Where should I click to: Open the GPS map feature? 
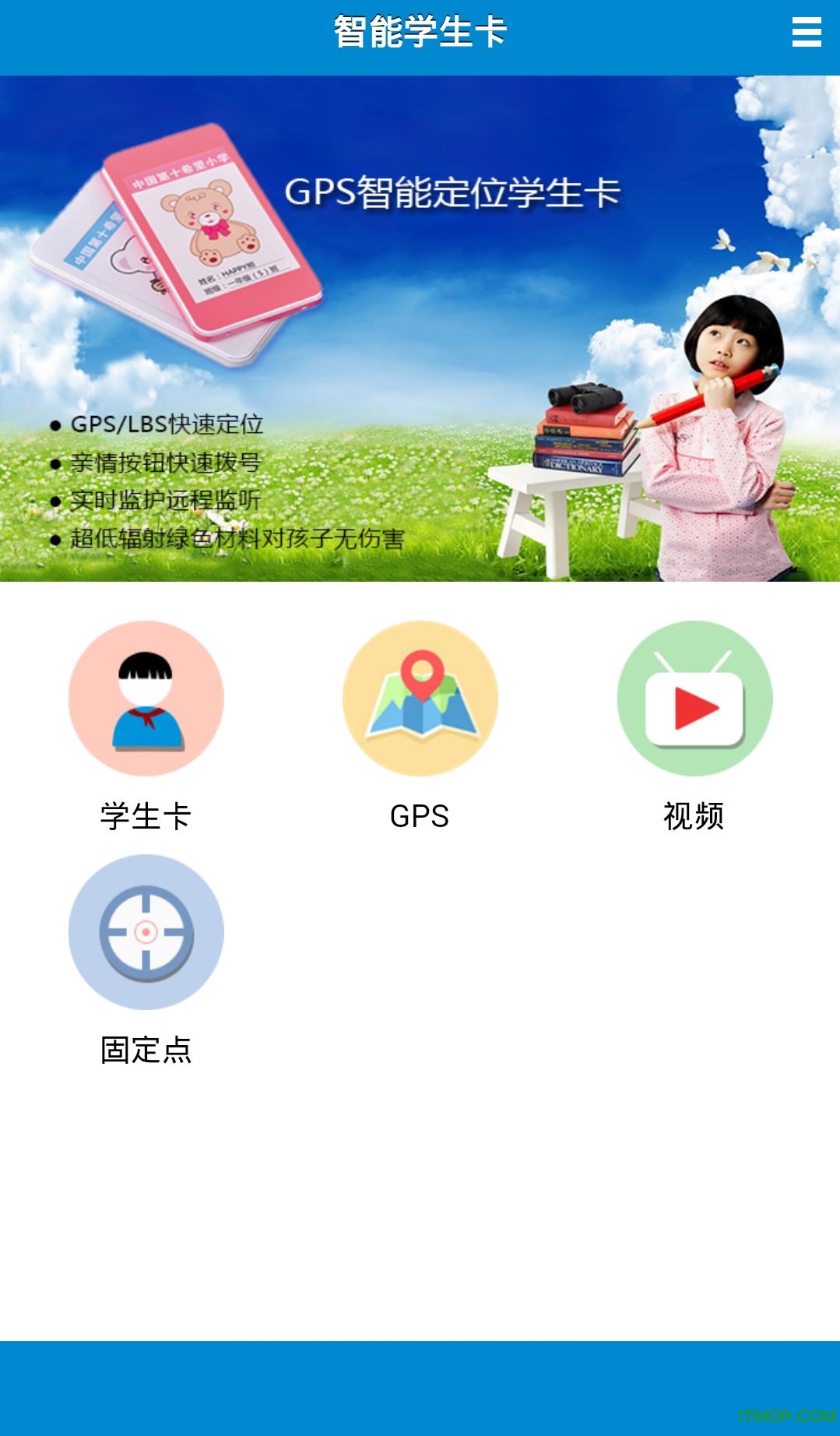point(420,699)
